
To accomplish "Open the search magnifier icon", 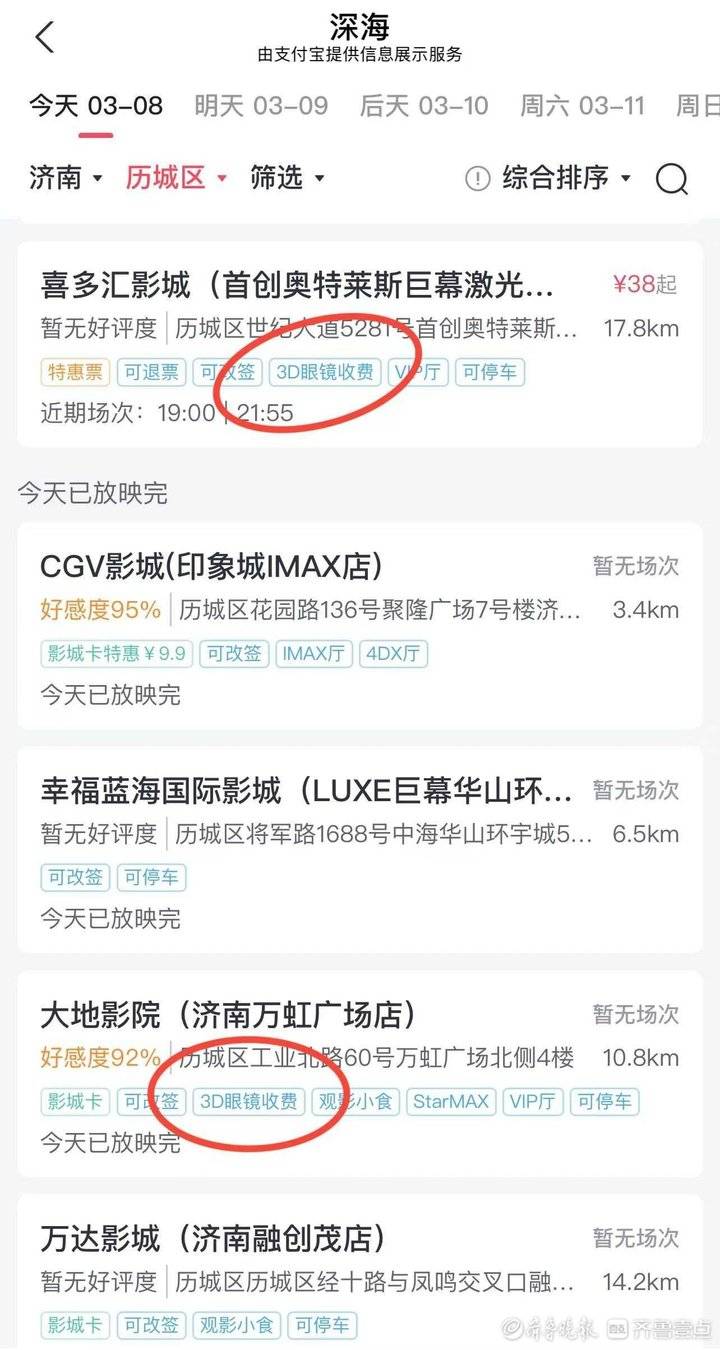I will [x=671, y=179].
